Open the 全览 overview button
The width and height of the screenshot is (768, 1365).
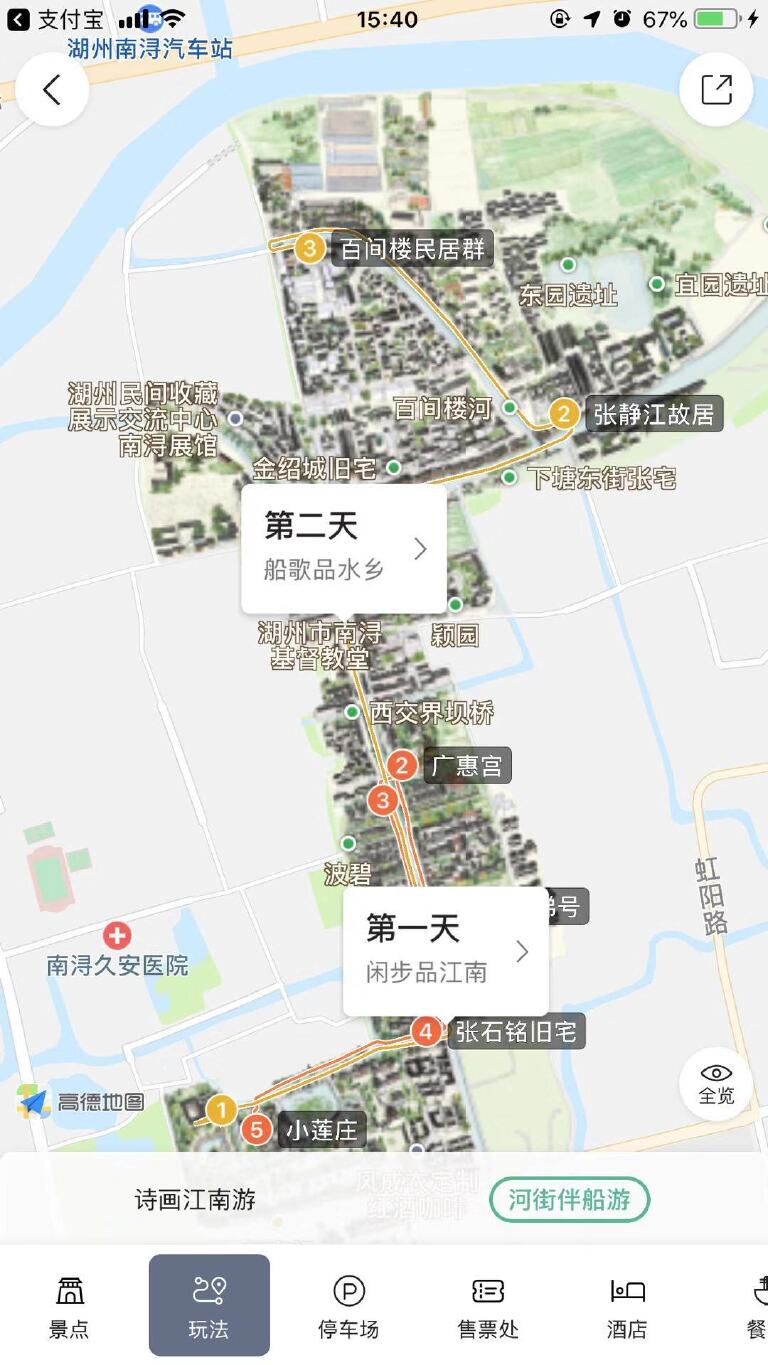click(716, 1084)
